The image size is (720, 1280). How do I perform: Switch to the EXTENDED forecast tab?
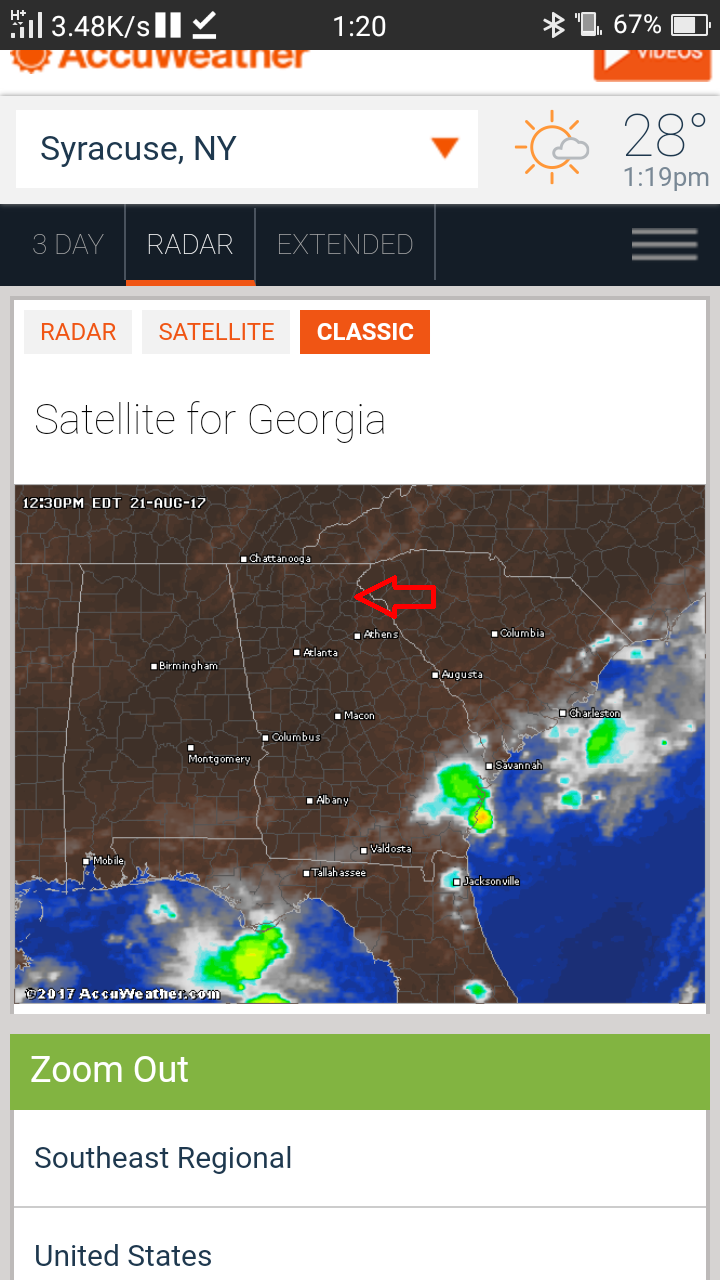pyautogui.click(x=345, y=245)
